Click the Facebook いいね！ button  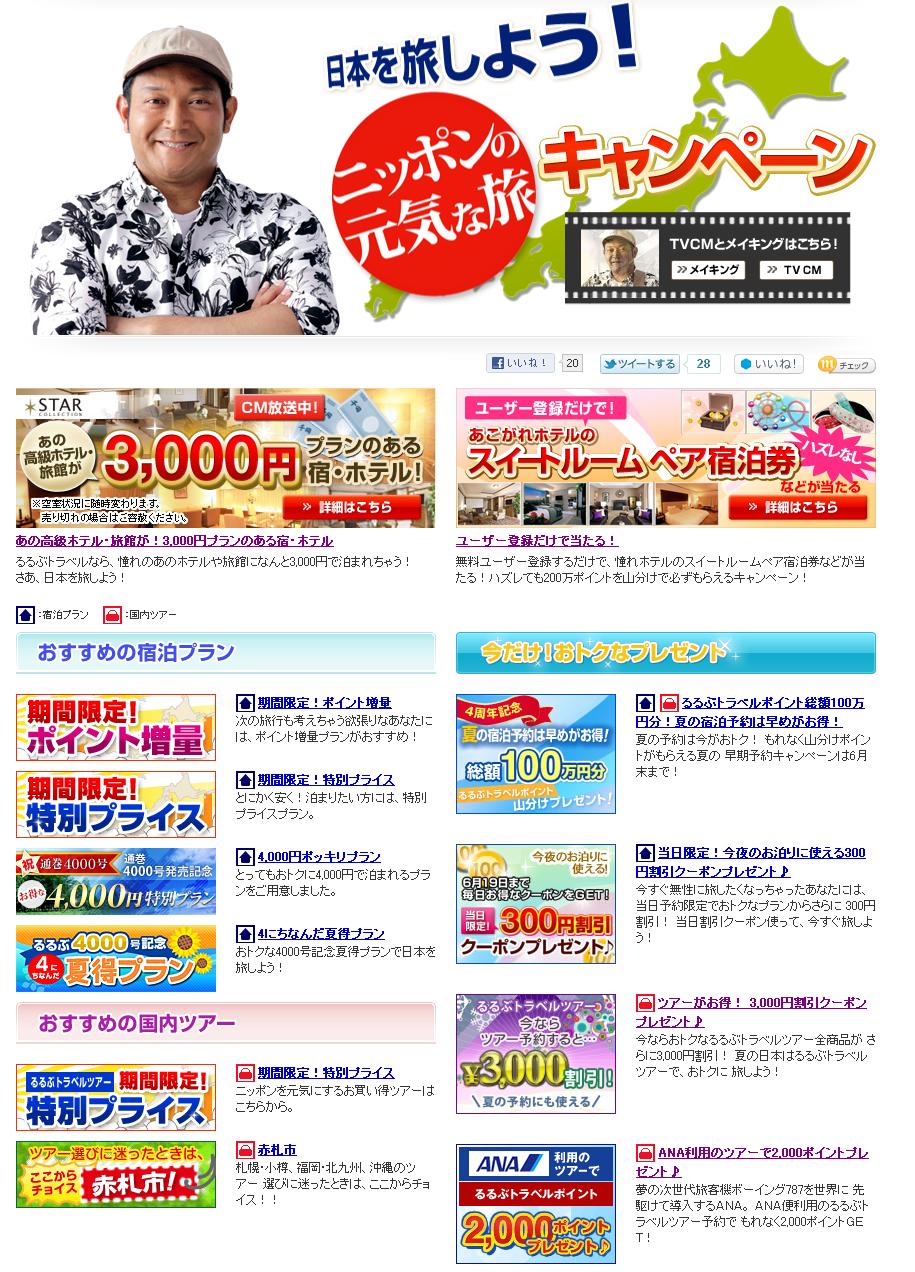(521, 363)
